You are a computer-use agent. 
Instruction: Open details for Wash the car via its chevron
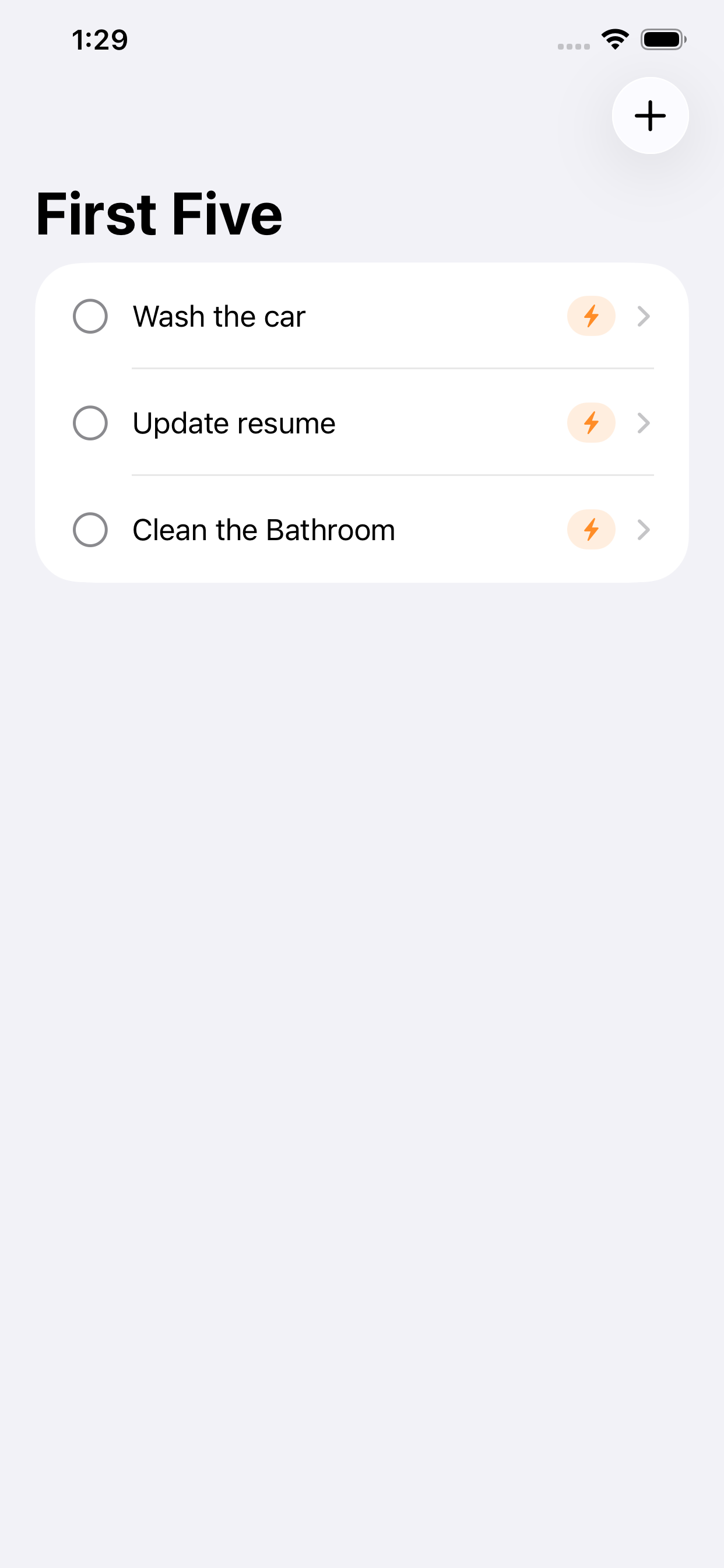pyautogui.click(x=644, y=316)
